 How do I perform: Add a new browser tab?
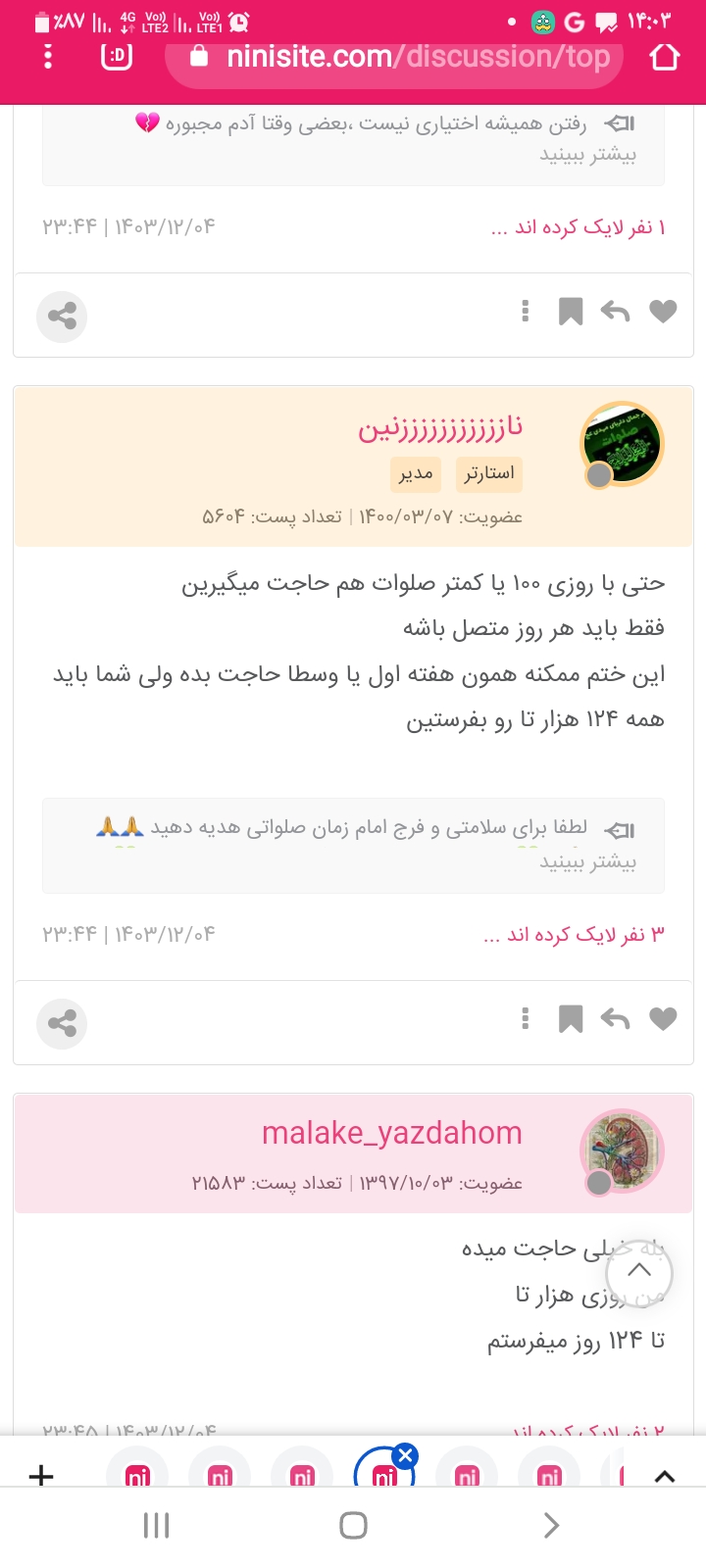(x=41, y=1475)
